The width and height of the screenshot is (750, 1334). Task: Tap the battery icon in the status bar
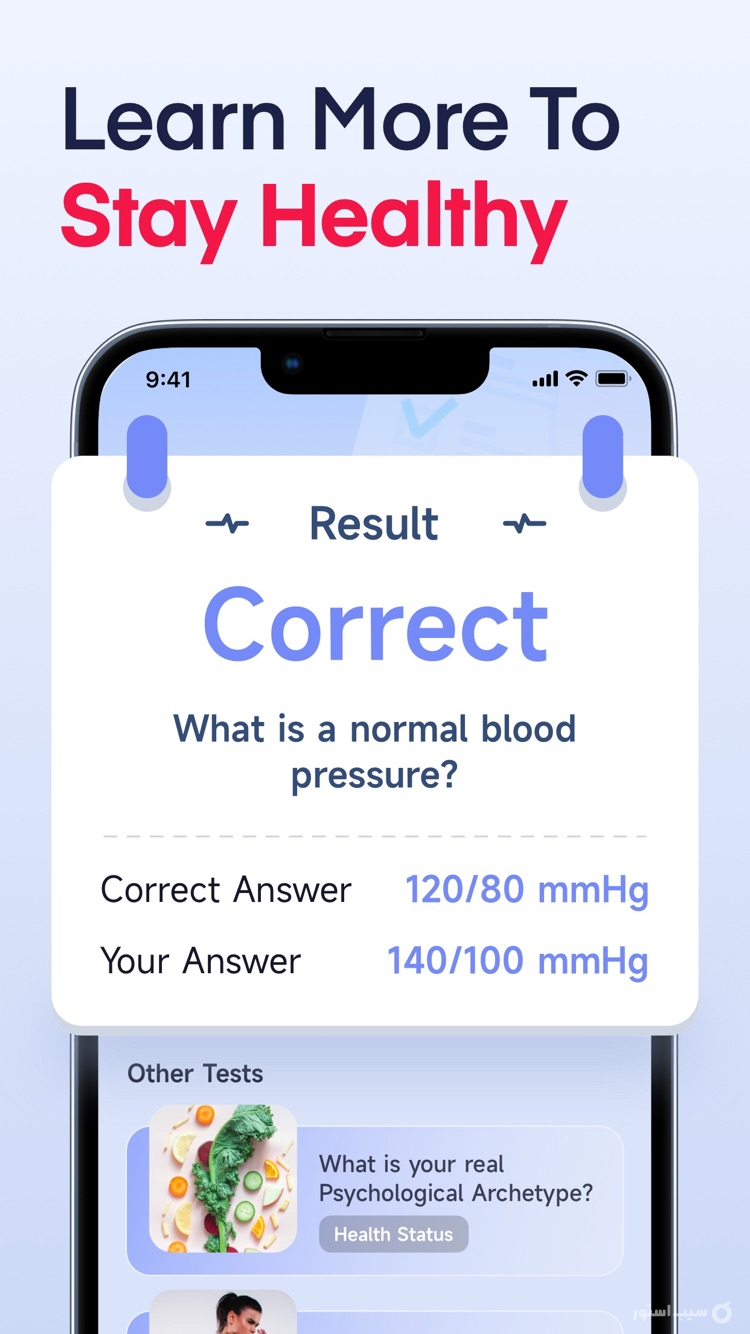pos(613,379)
